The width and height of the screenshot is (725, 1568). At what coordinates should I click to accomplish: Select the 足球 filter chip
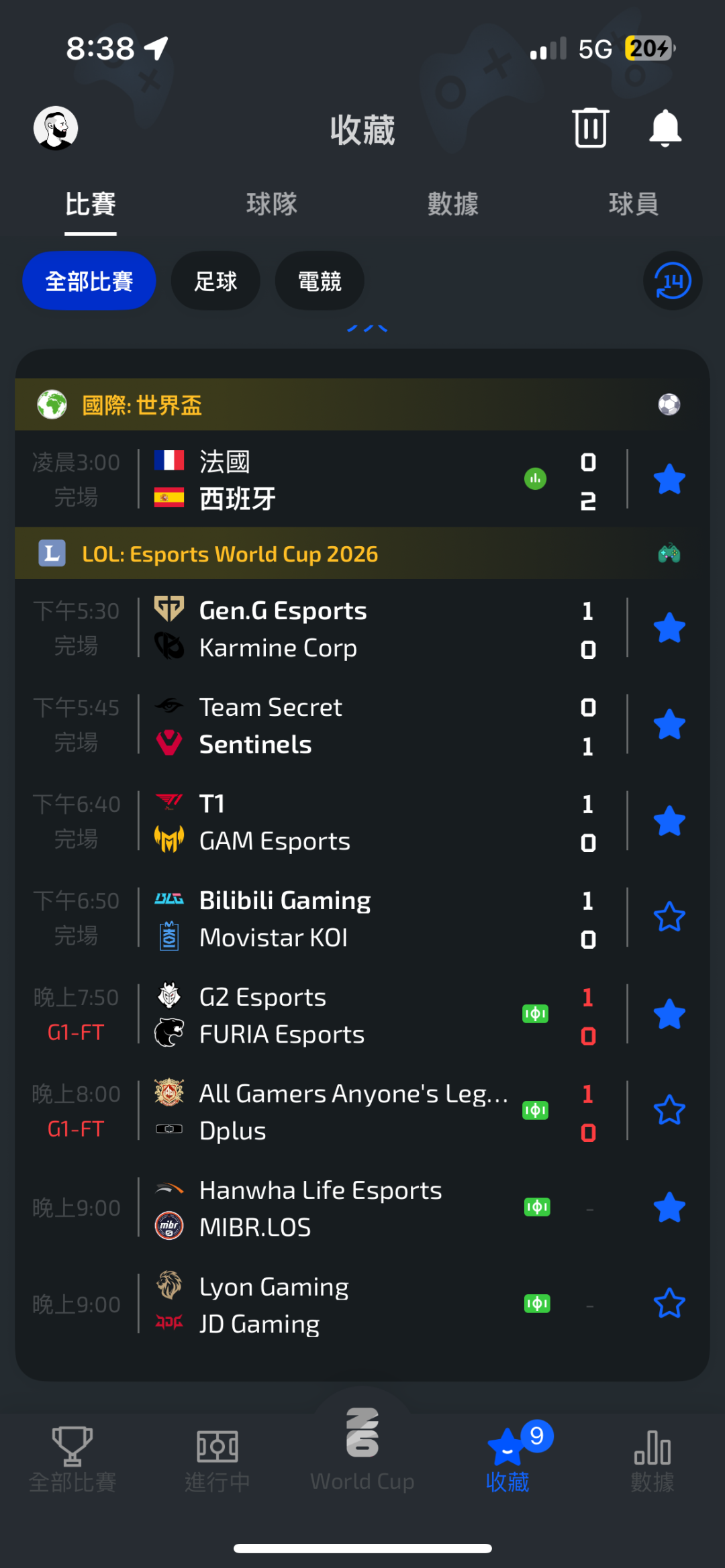215,281
